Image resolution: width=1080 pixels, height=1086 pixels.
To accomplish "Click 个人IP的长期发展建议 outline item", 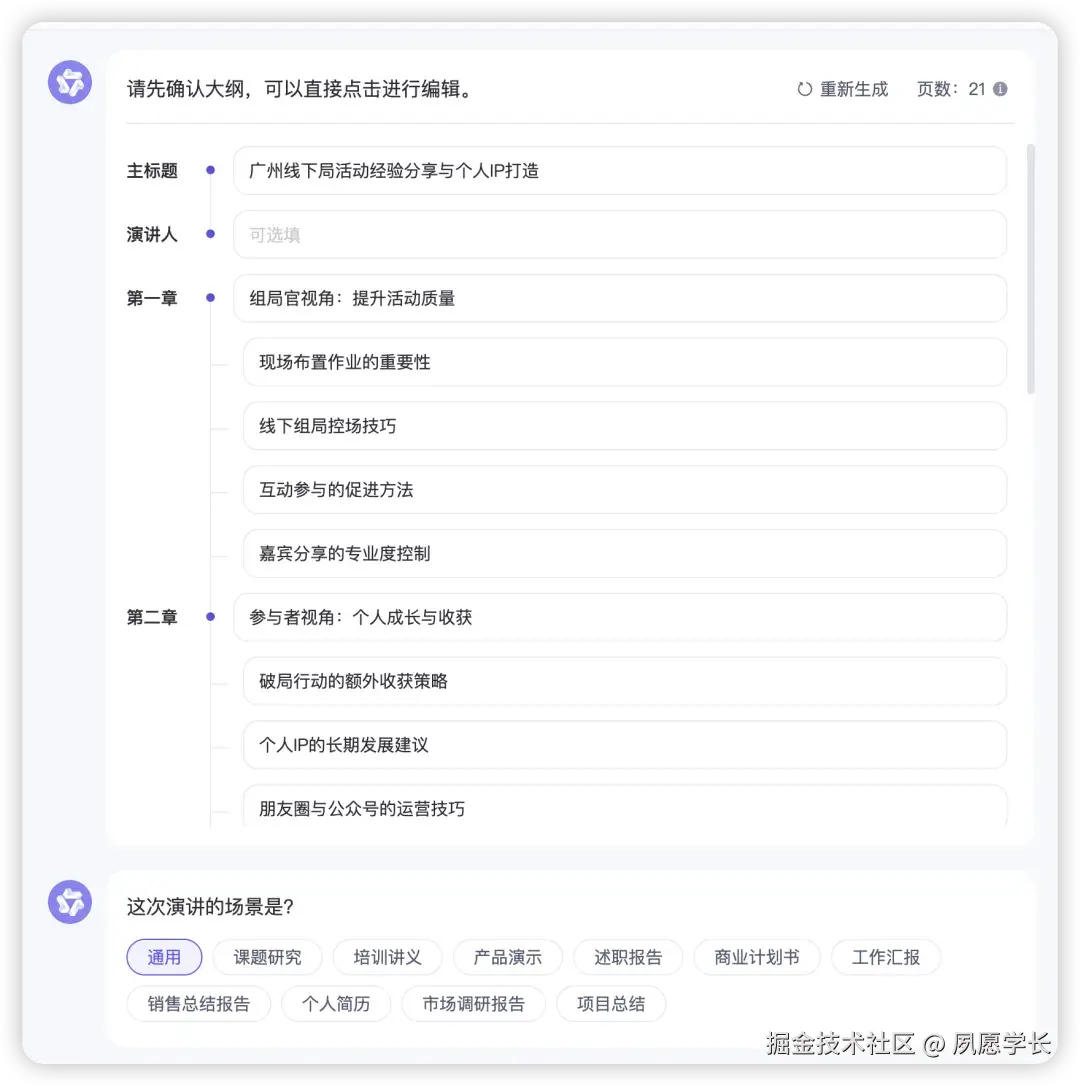I will tap(625, 745).
